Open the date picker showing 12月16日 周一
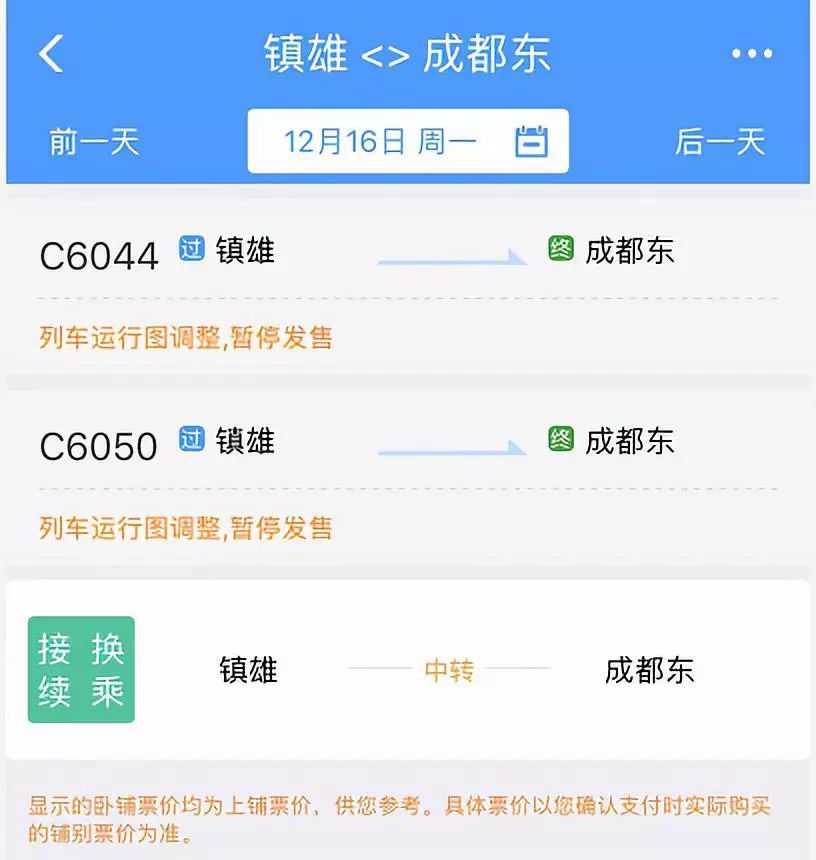Screen dimensions: 816x860 pyautogui.click(x=408, y=141)
